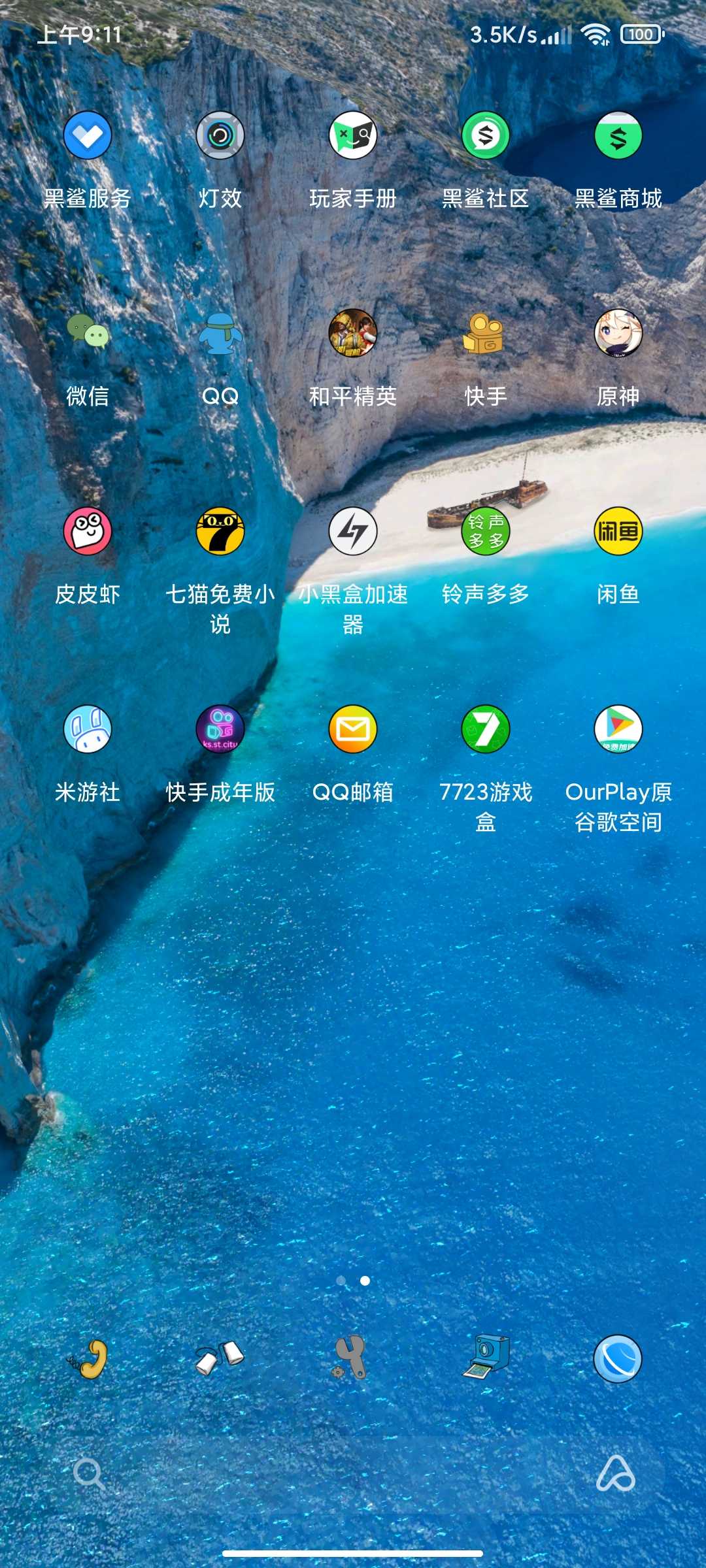Screen dimensions: 706x1568
Task: Open 铃声多多
Action: point(486,532)
